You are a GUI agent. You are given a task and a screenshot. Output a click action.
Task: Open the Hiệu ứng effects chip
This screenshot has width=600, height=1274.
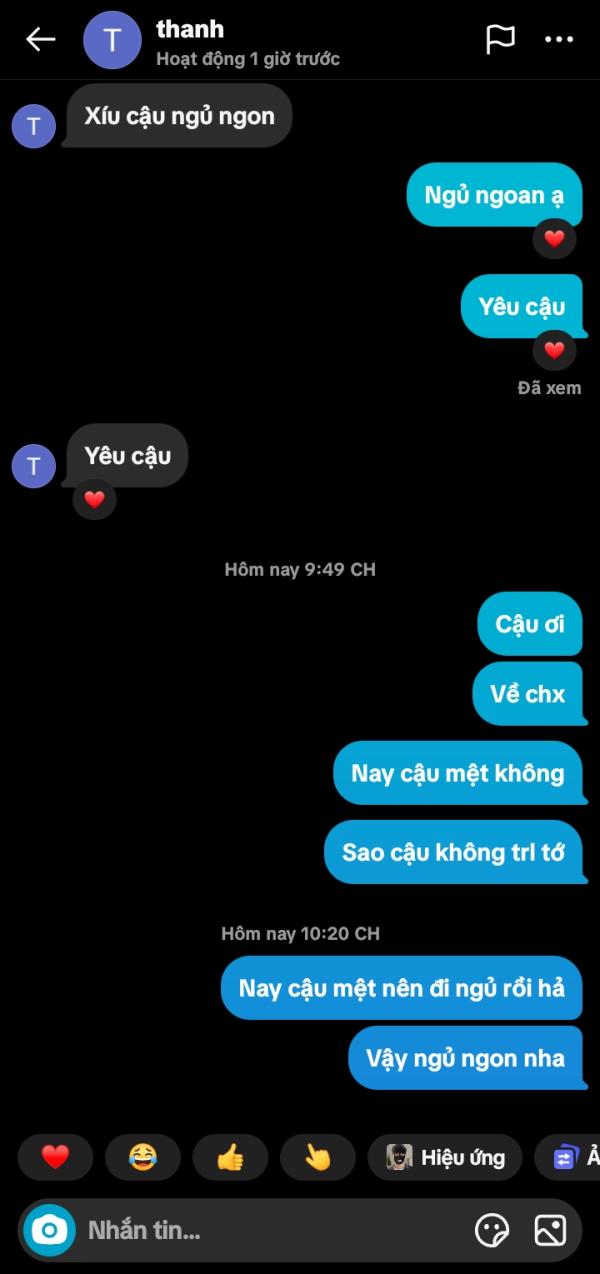445,1158
